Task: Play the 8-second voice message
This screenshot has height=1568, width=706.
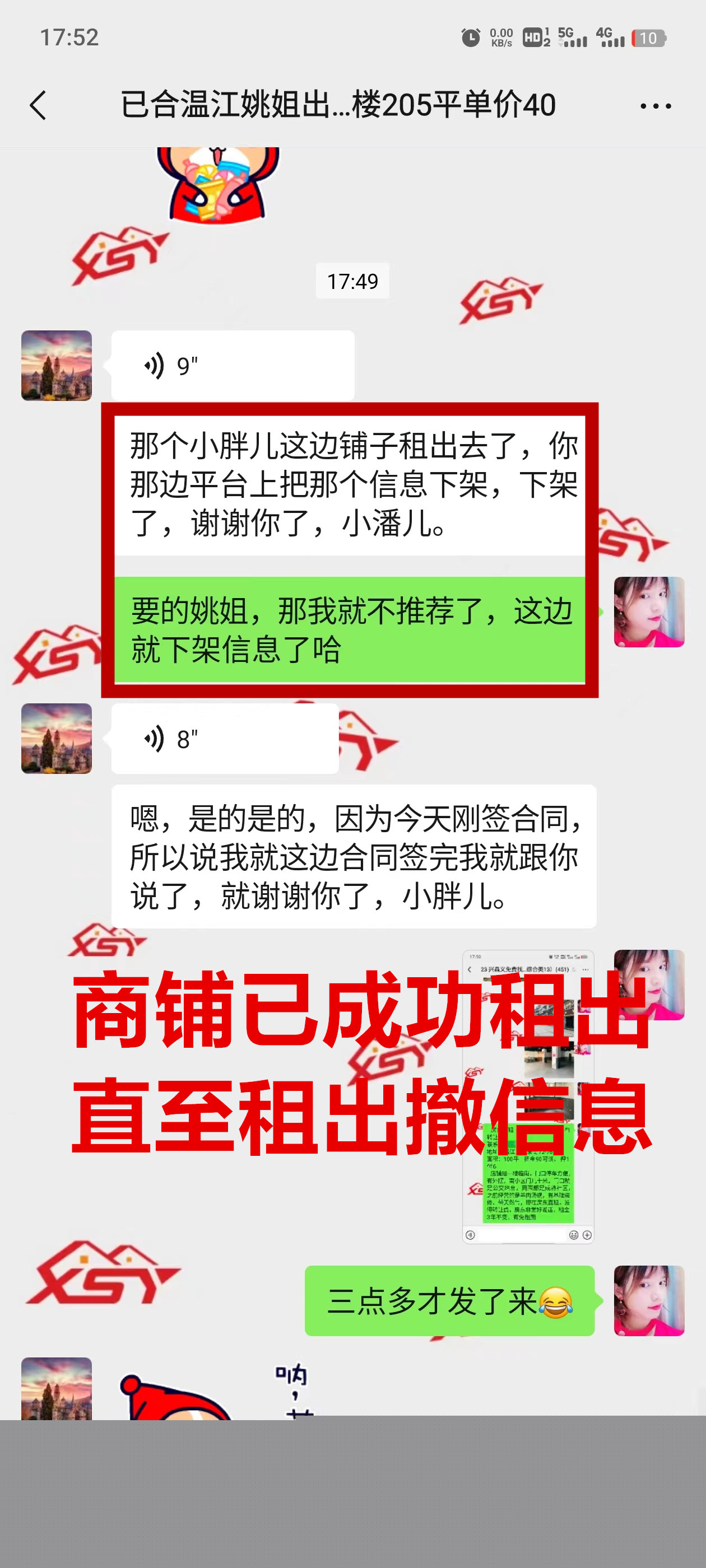Action: (224, 739)
